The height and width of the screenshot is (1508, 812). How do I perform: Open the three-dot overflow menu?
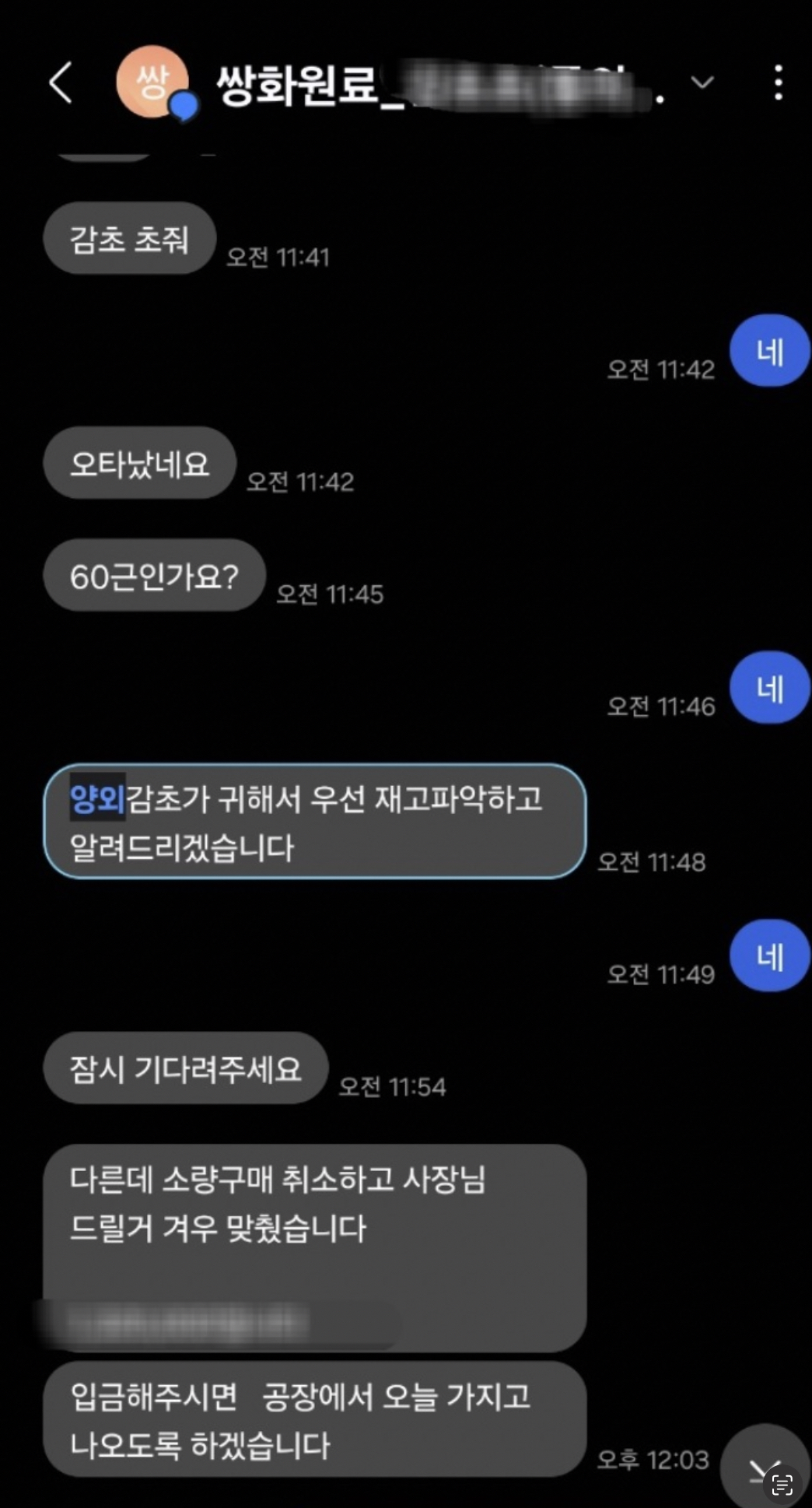(x=778, y=82)
